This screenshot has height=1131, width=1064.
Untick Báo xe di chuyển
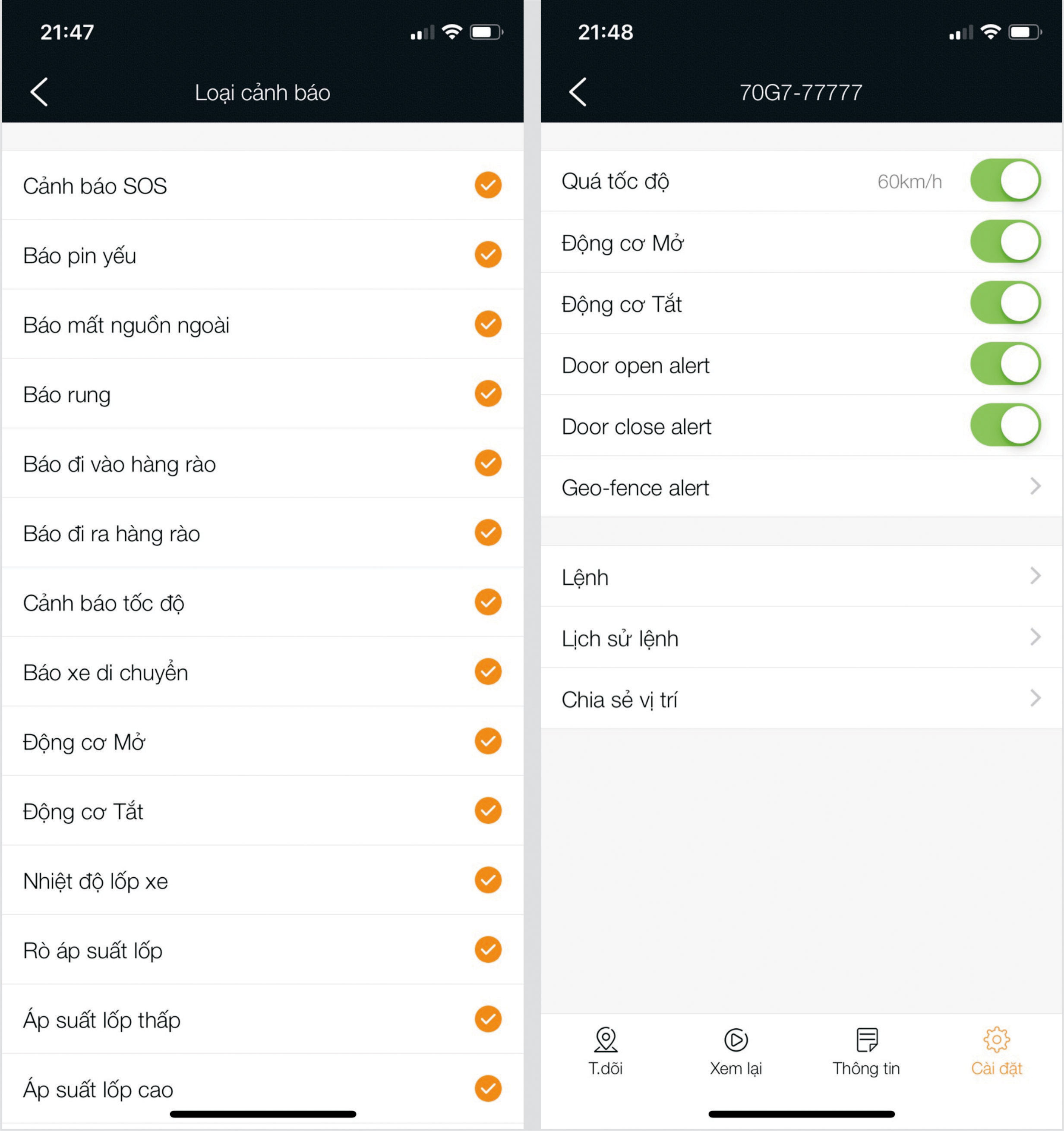coord(488,671)
